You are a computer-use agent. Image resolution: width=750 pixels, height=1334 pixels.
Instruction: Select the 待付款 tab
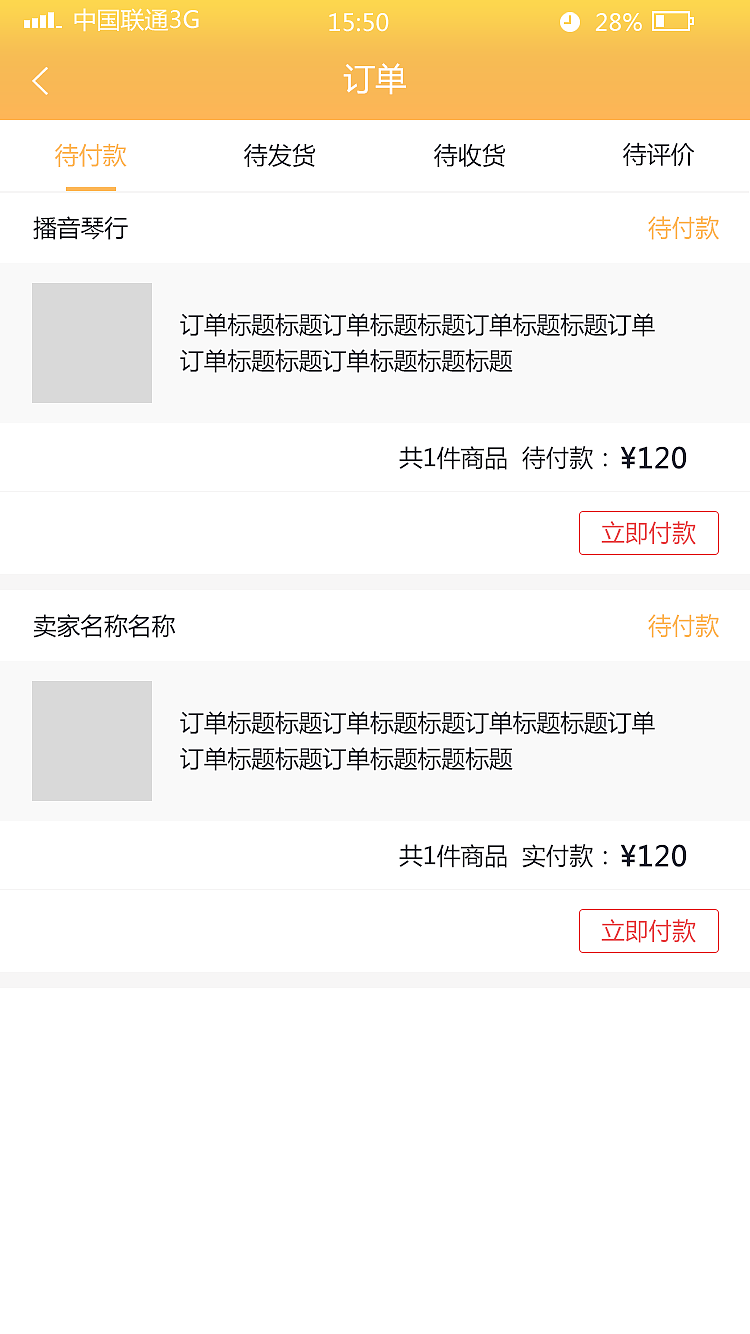(x=91, y=156)
